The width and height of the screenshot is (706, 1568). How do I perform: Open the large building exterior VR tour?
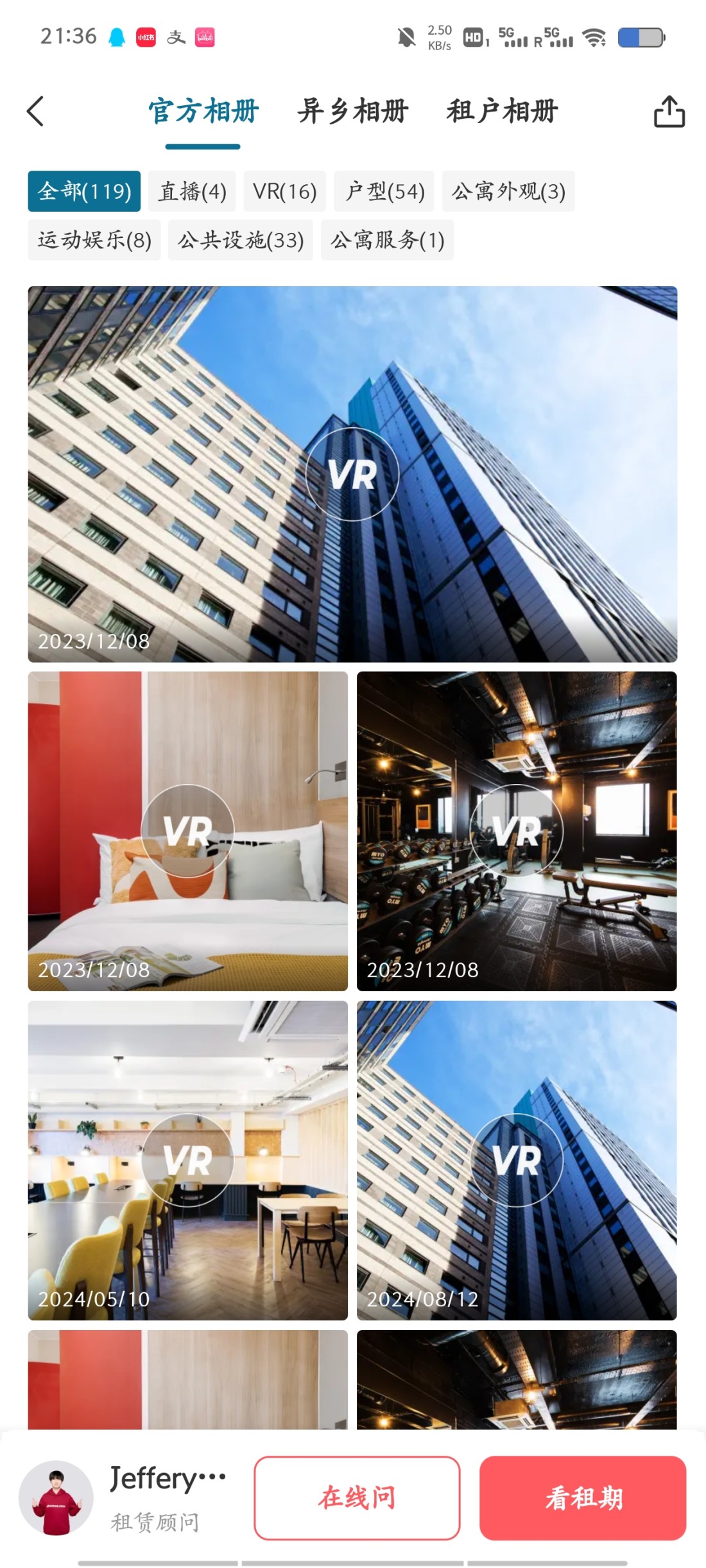(352, 474)
